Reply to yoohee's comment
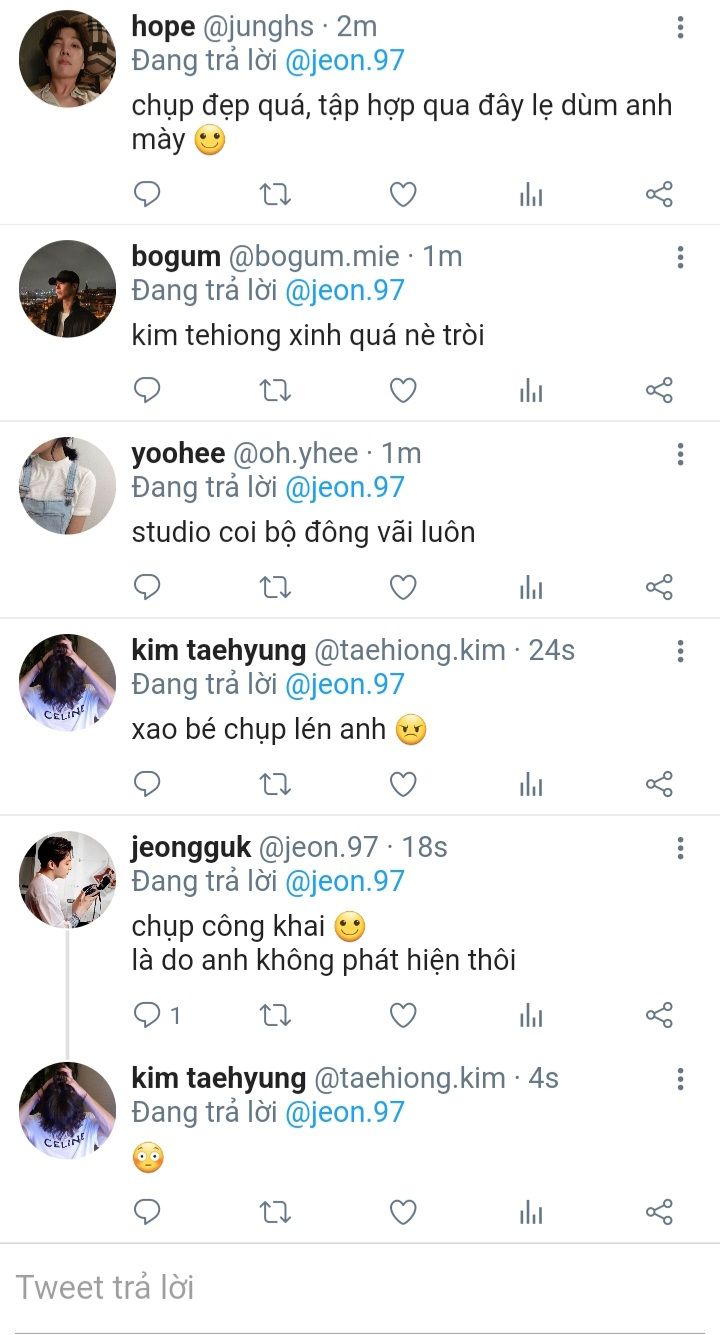The image size is (720, 1335). [x=147, y=587]
